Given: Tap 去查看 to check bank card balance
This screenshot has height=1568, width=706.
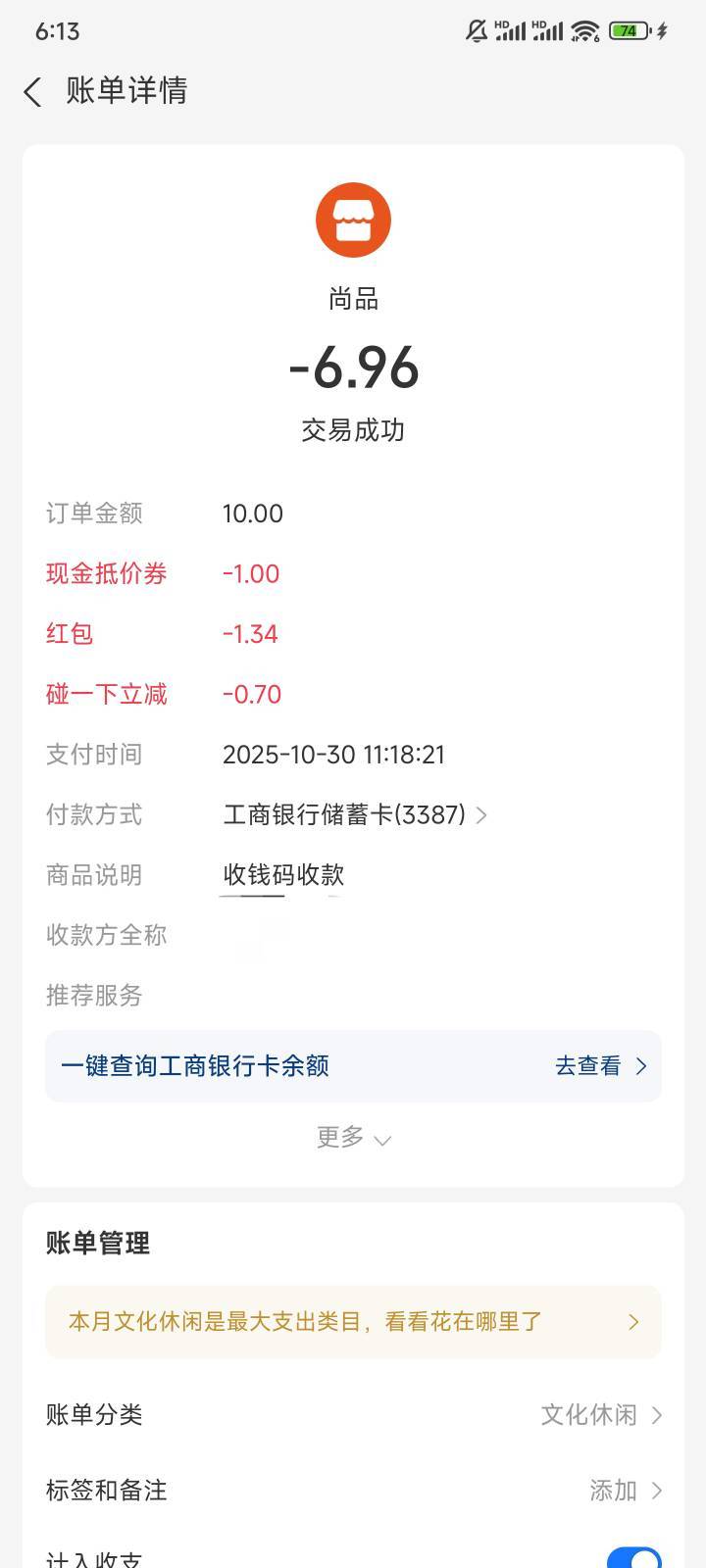Looking at the screenshot, I should (x=600, y=1066).
